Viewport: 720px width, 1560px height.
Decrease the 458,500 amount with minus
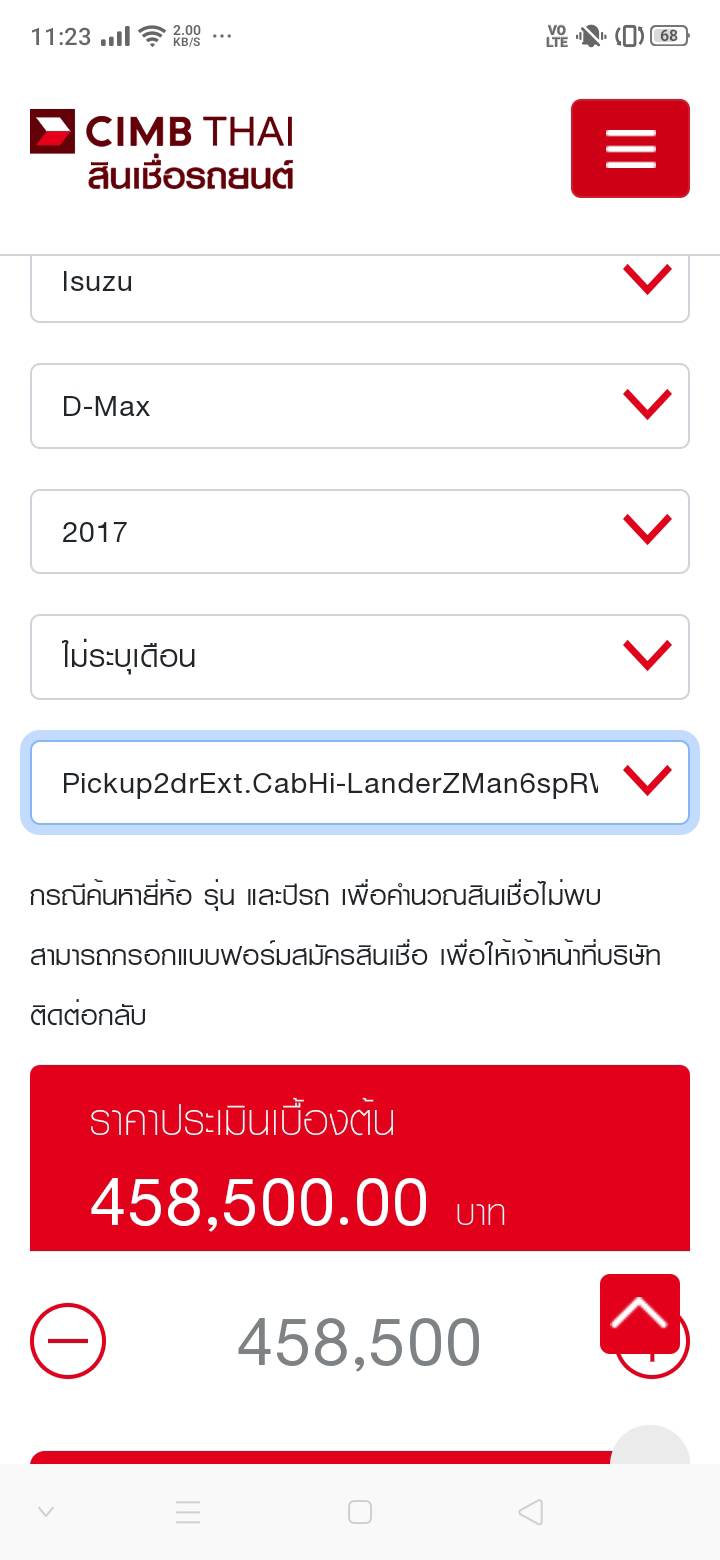click(68, 1341)
